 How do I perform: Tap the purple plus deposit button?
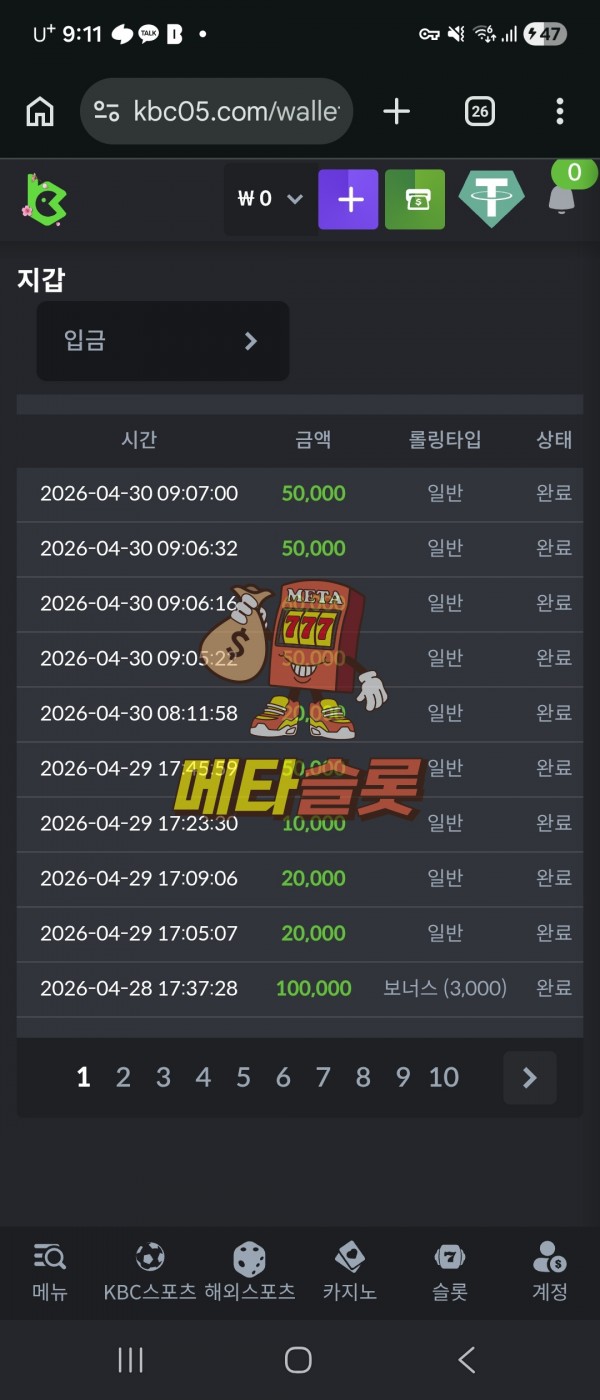click(x=348, y=200)
